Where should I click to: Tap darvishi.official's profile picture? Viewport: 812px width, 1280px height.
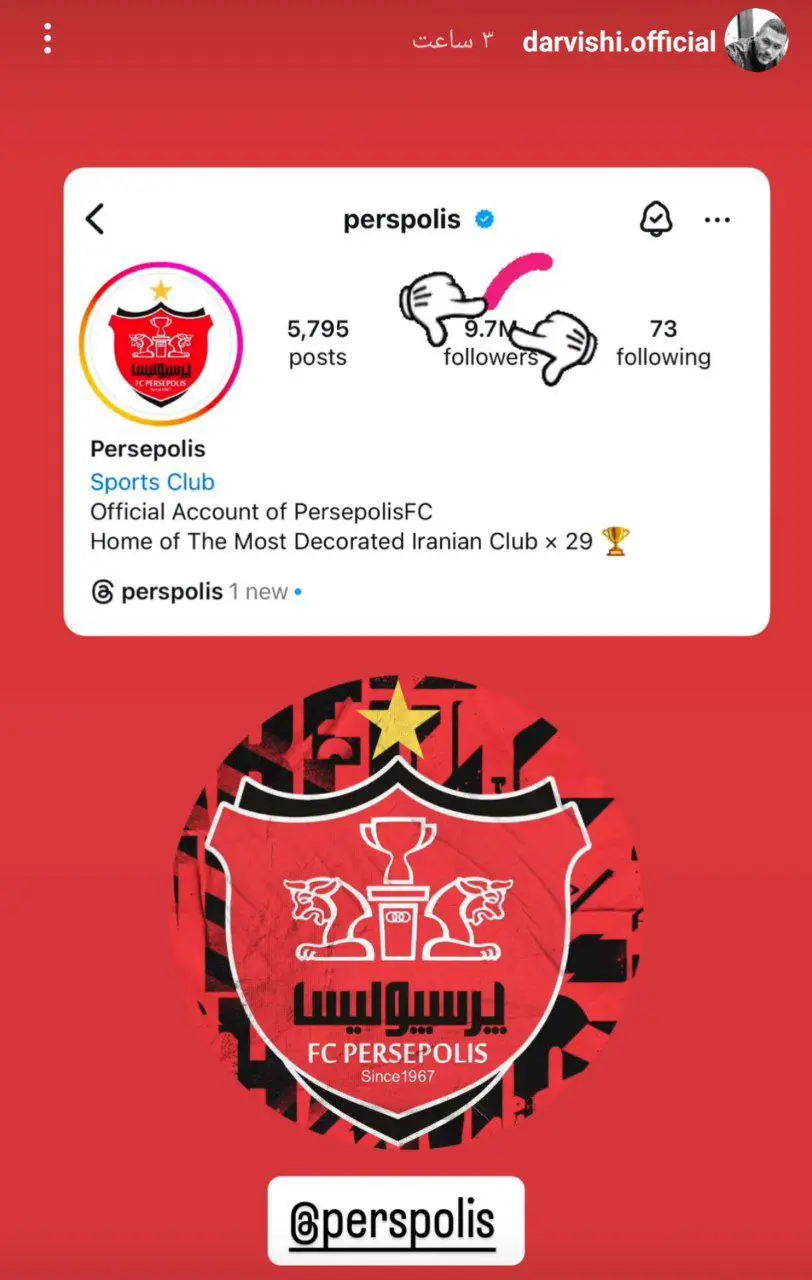point(757,40)
